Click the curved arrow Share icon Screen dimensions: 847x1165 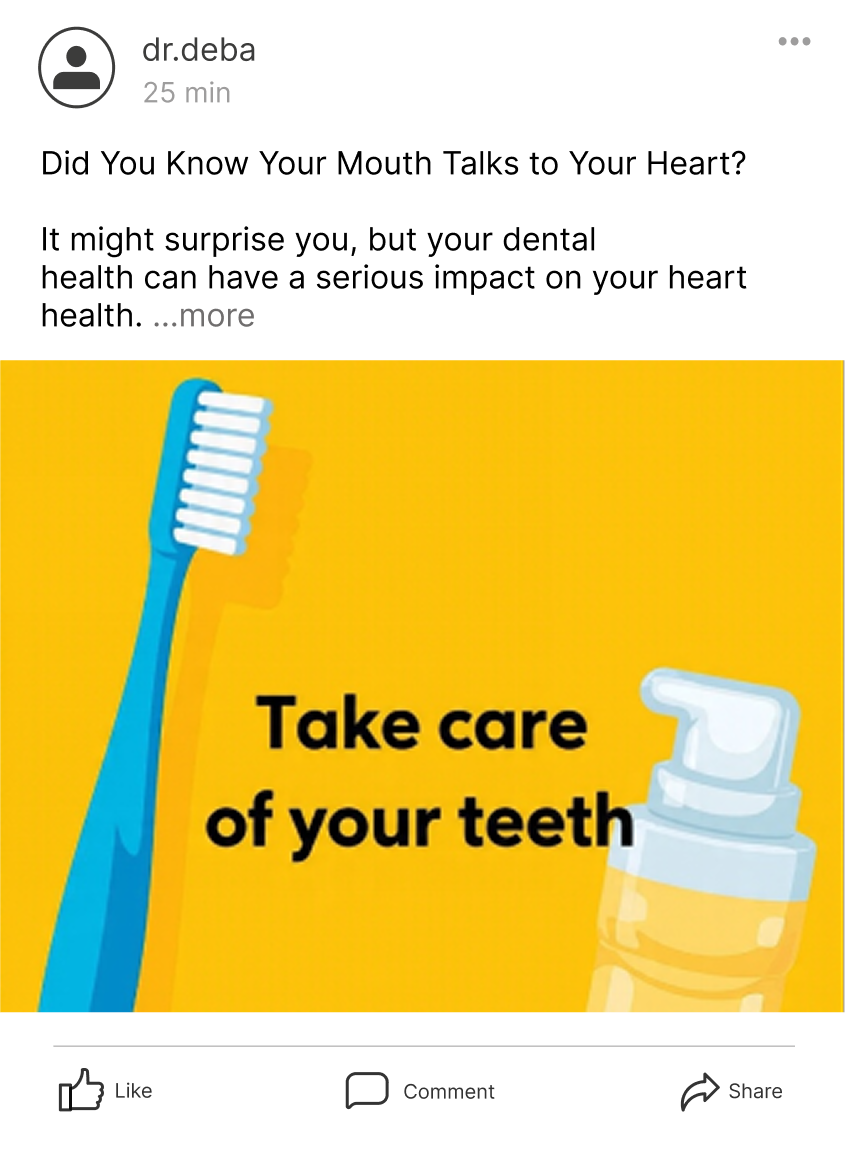(700, 1090)
